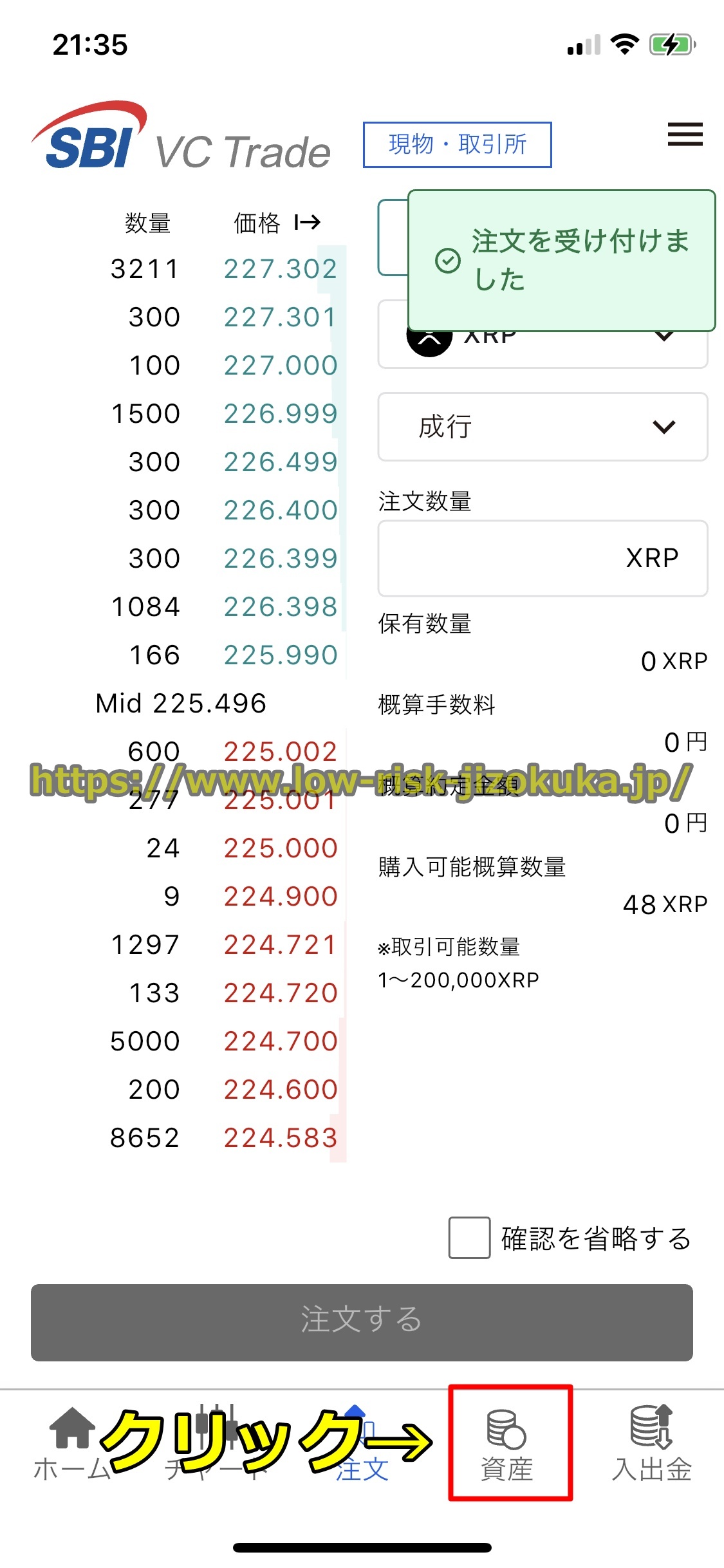Open the hamburger menu
724x1568 pixels.
tap(685, 134)
